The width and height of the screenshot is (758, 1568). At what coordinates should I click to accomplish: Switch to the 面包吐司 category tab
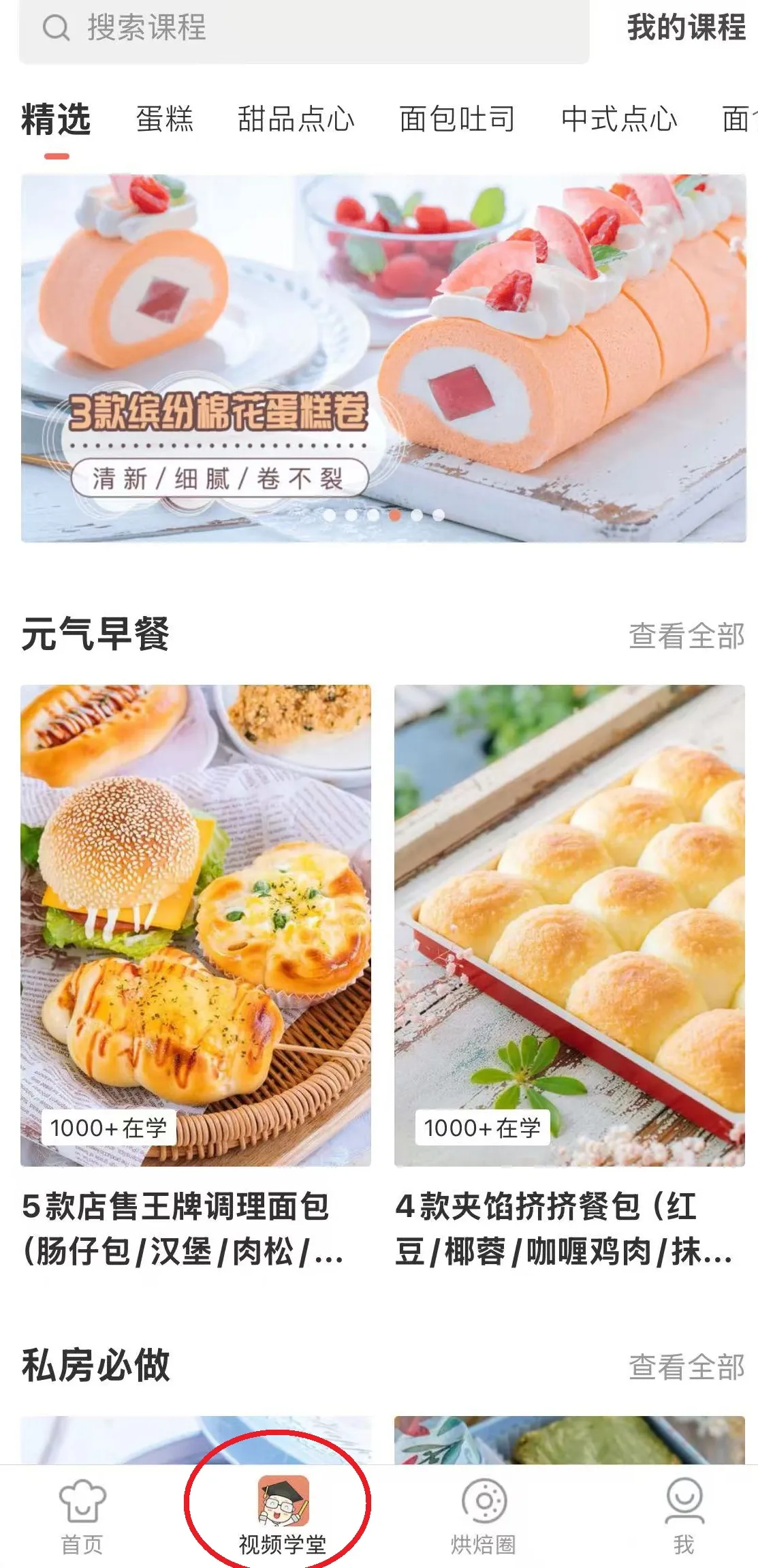click(457, 119)
